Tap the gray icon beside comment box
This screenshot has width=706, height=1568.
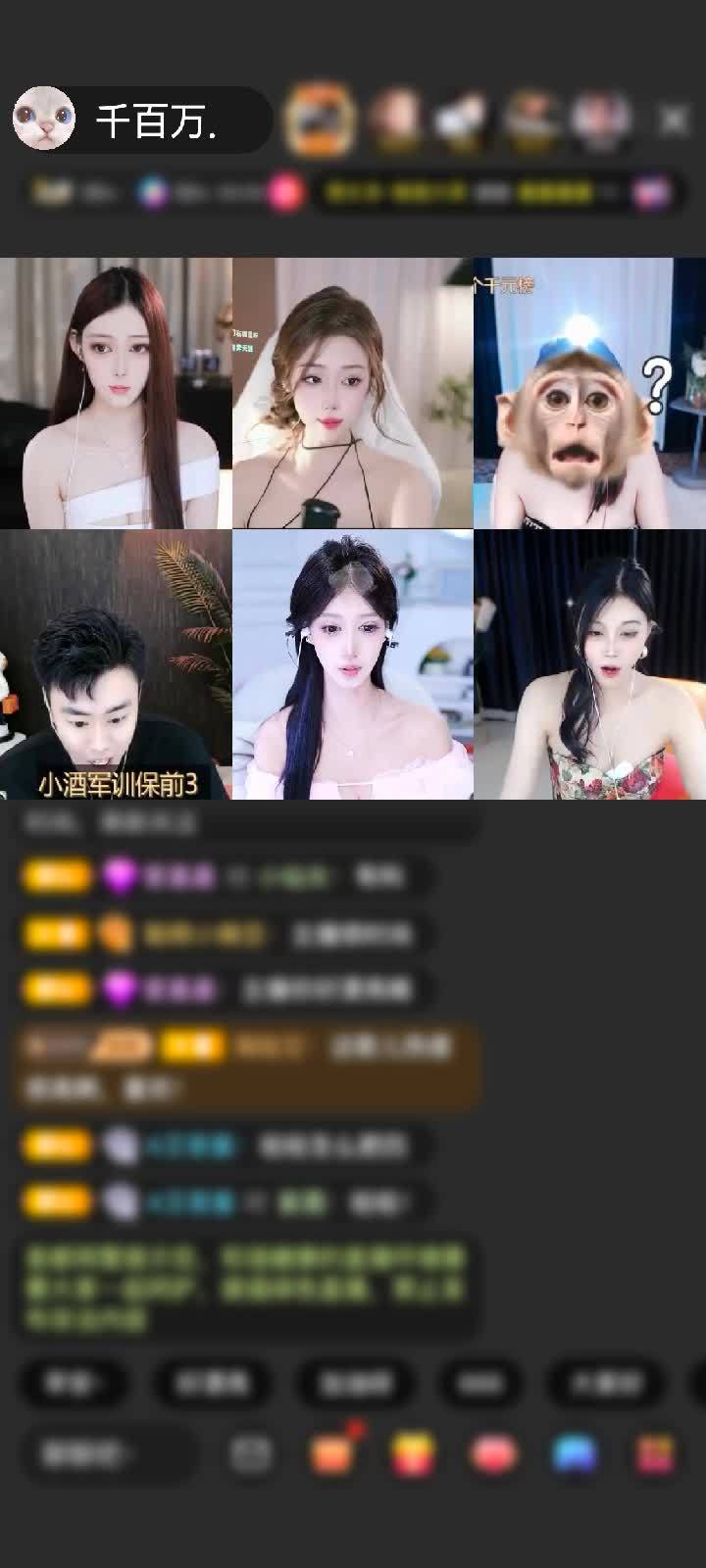251,1454
